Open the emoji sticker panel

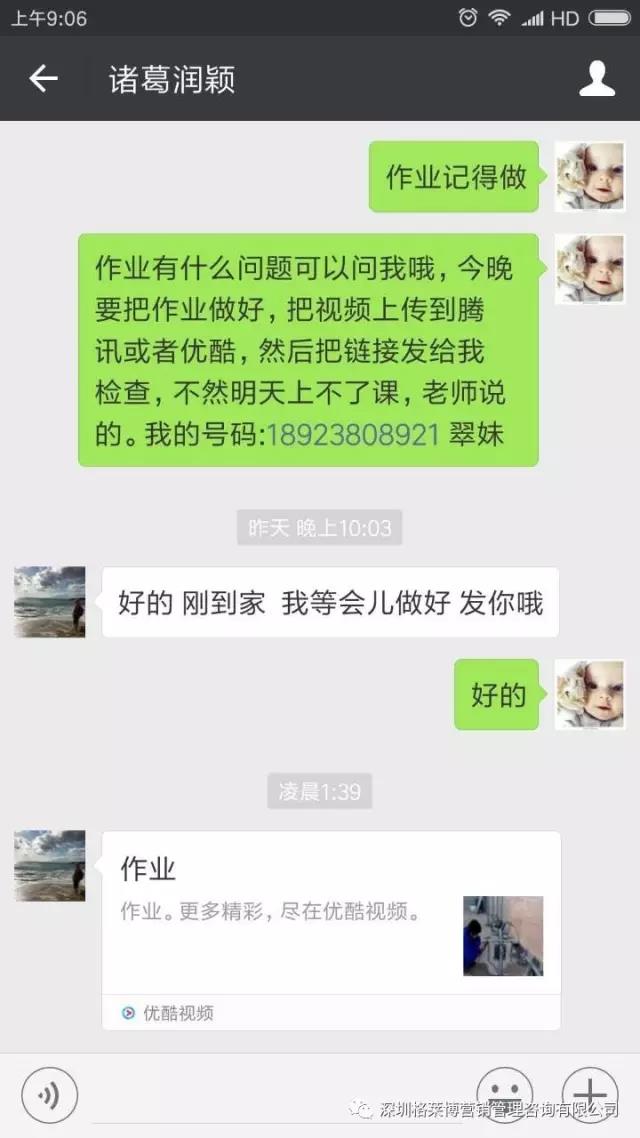coord(504,1095)
